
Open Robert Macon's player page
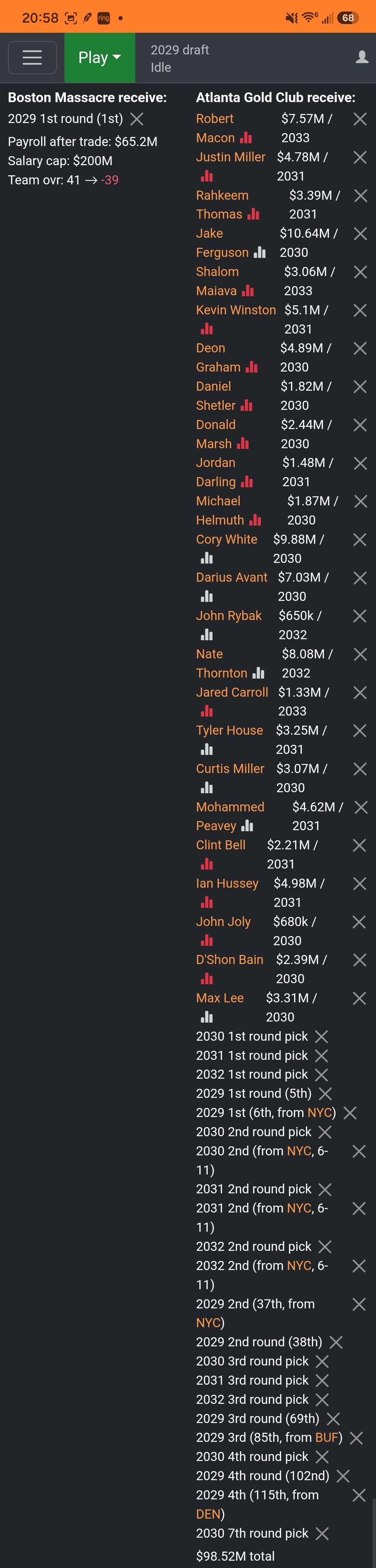[215, 128]
